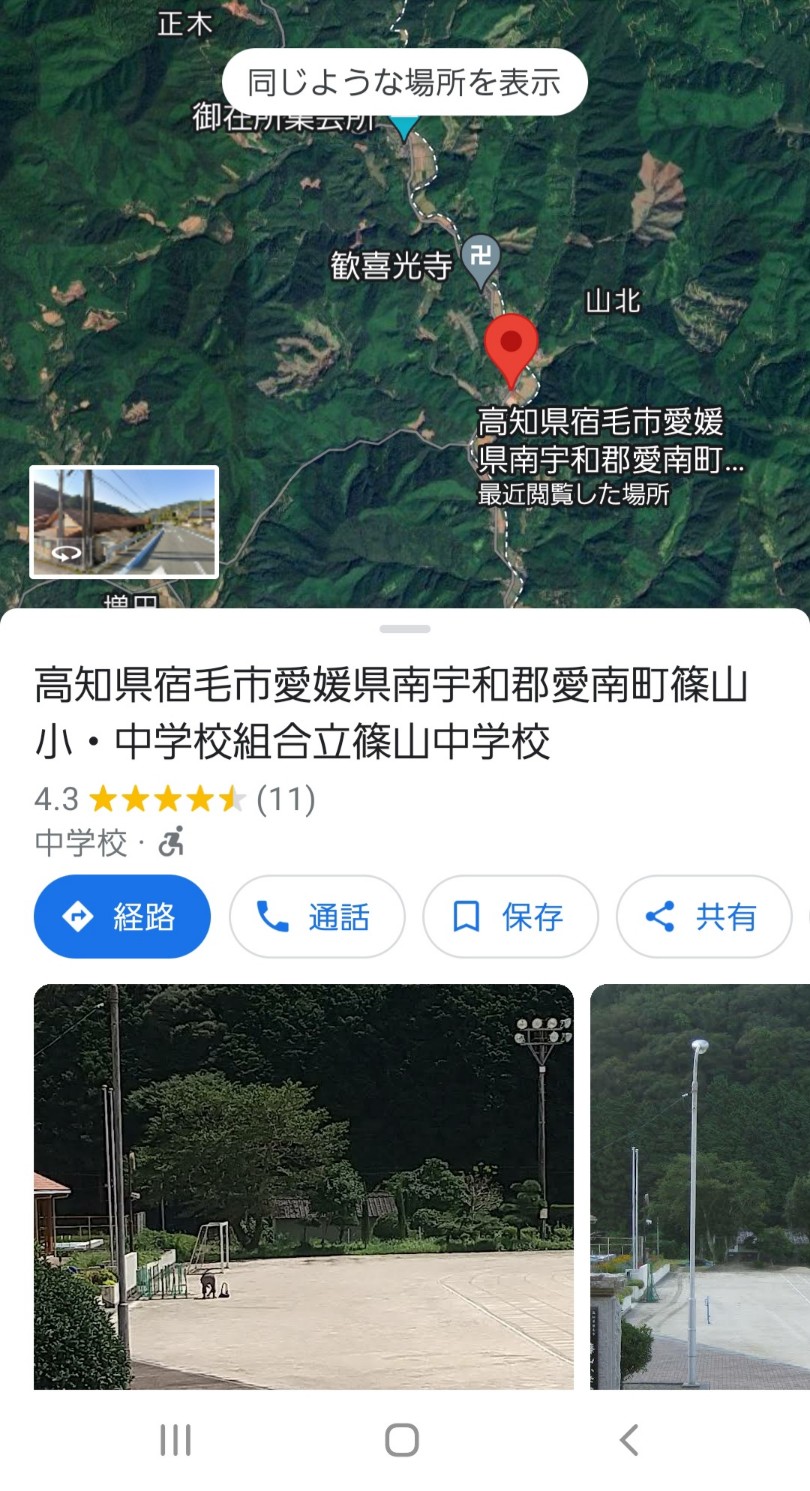Expand the place sheet via drag handle

pyautogui.click(x=405, y=629)
